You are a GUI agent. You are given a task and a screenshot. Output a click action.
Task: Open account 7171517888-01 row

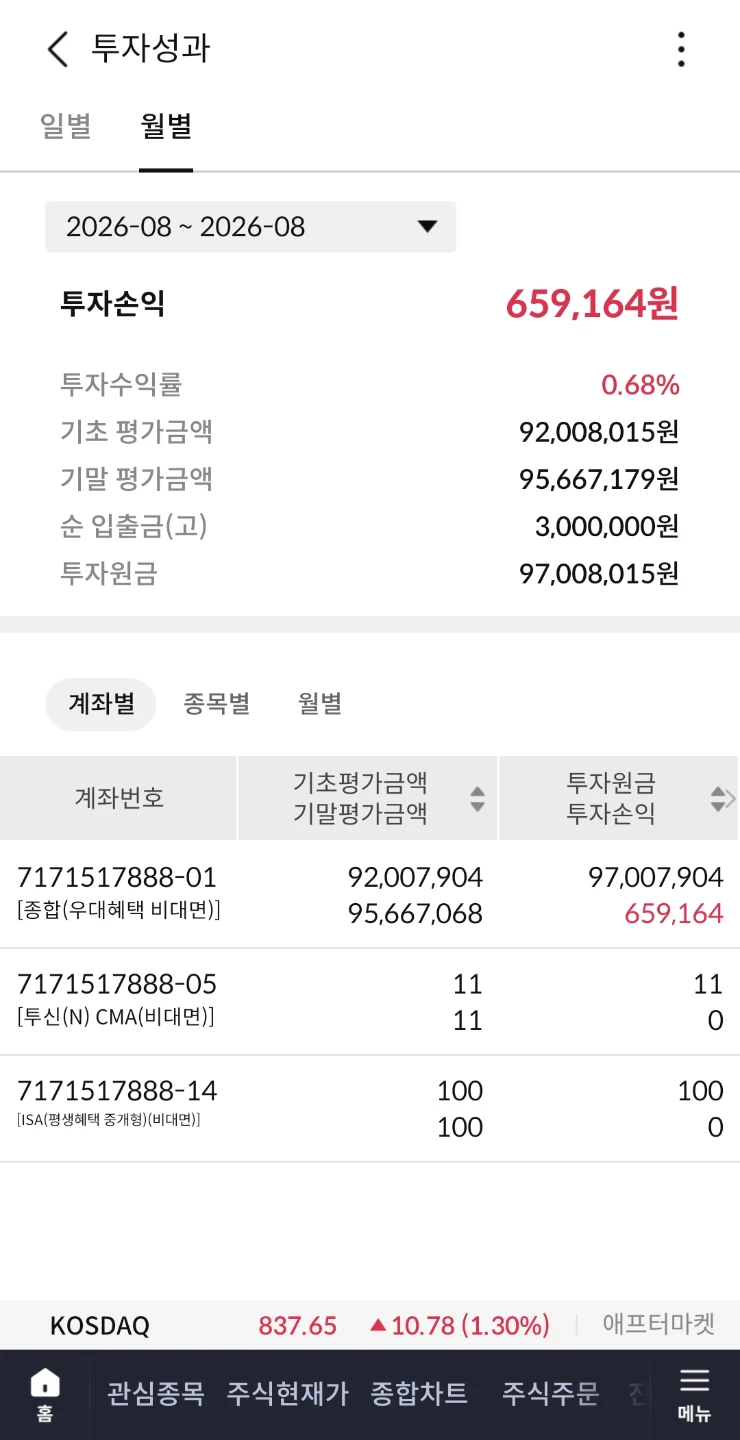coord(370,895)
